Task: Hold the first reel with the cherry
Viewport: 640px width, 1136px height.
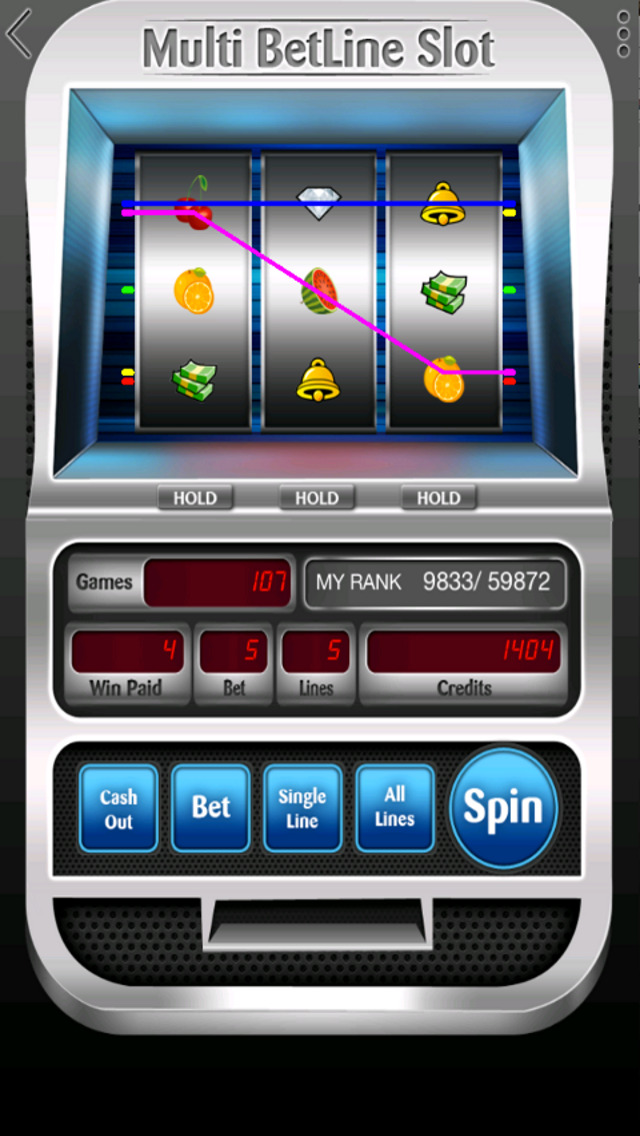Action: pos(195,498)
